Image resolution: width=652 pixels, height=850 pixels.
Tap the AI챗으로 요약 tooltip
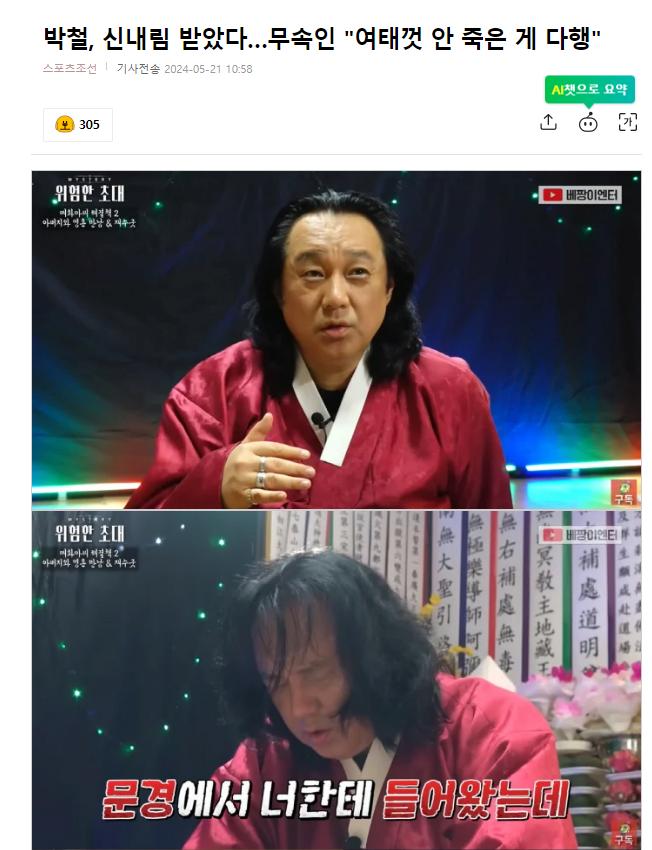[589, 90]
